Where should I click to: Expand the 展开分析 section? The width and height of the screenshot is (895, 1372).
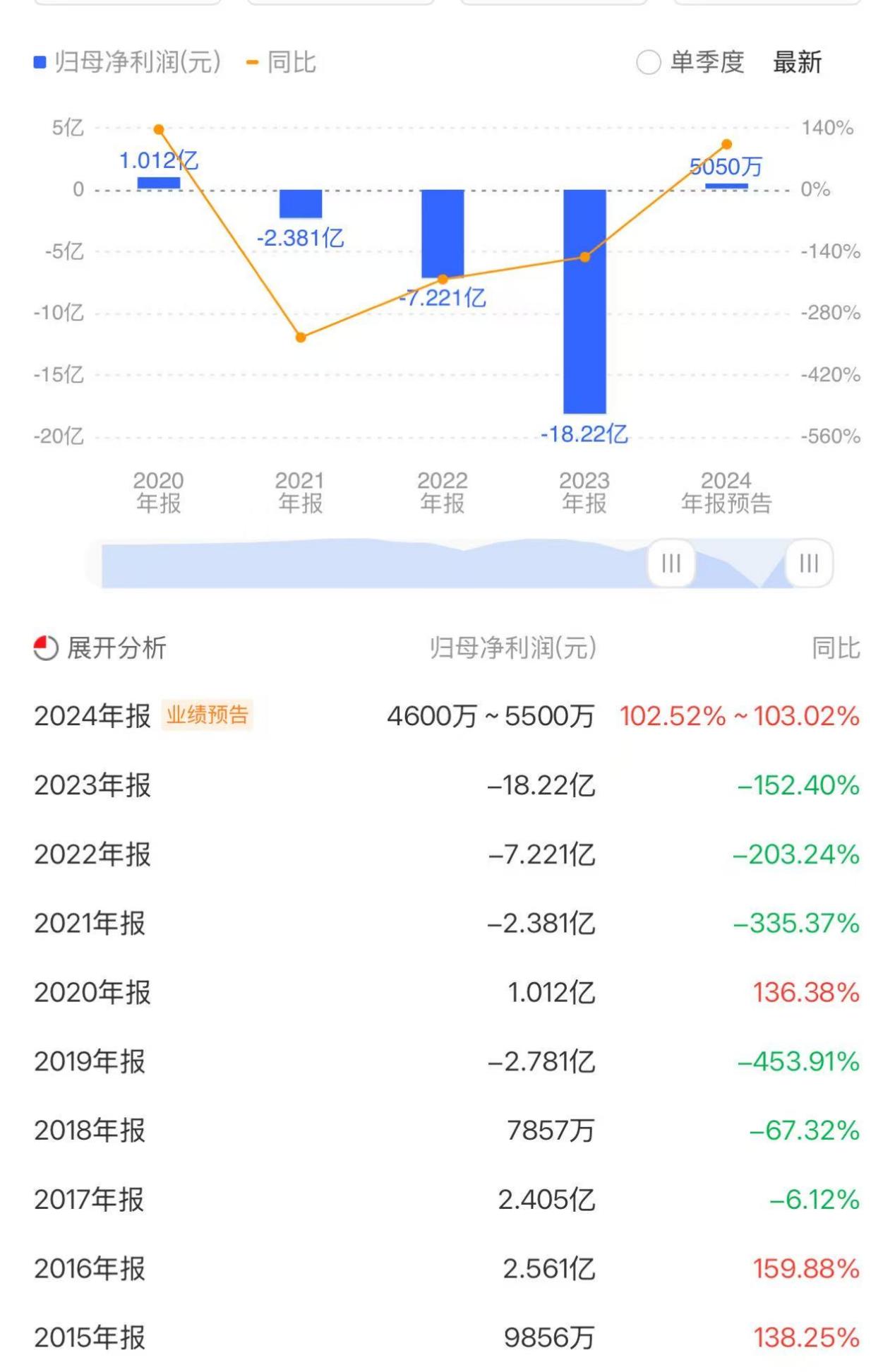(x=101, y=648)
